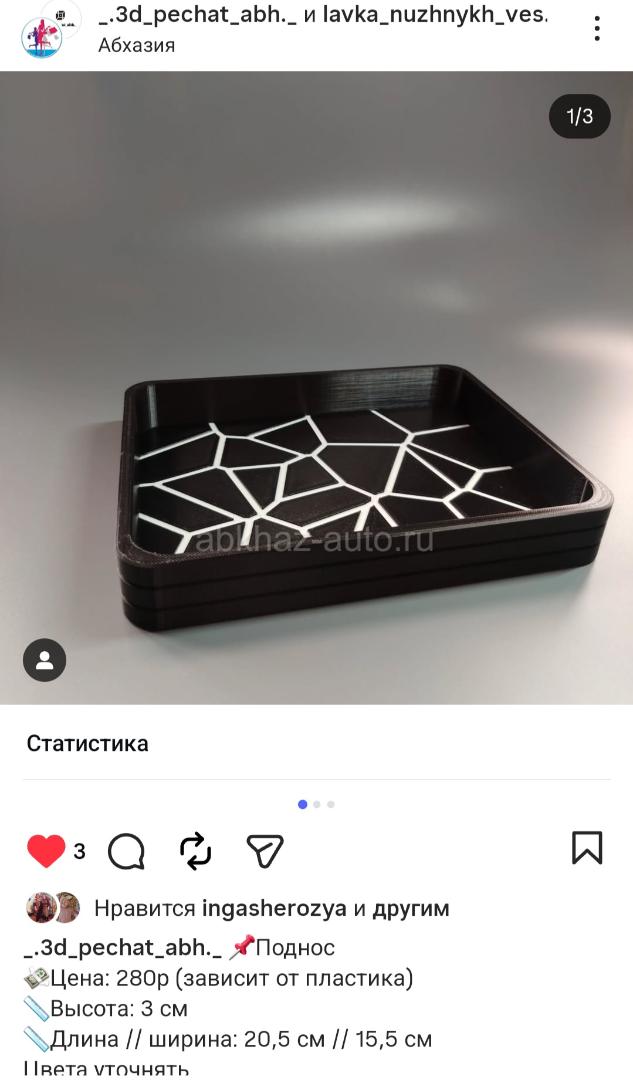Unlike the post with heart icon
The width and height of the screenshot is (633, 1080).
pos(46,851)
